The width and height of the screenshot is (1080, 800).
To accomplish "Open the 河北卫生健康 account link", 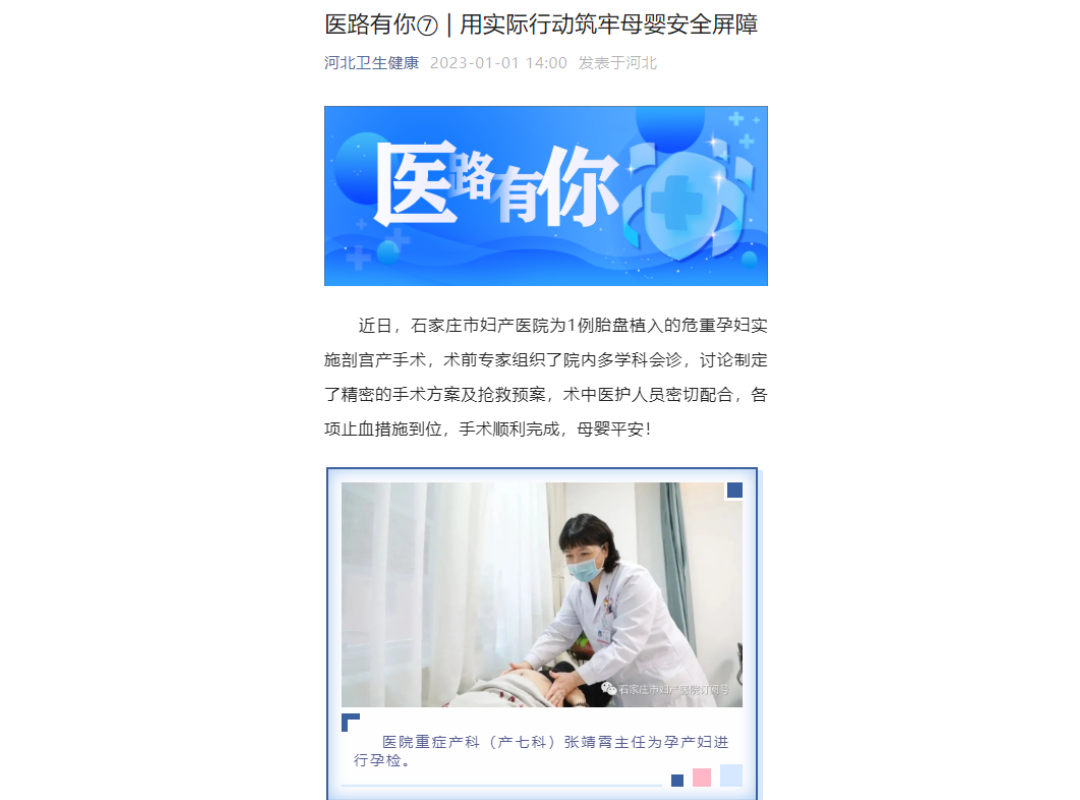I will (x=371, y=63).
